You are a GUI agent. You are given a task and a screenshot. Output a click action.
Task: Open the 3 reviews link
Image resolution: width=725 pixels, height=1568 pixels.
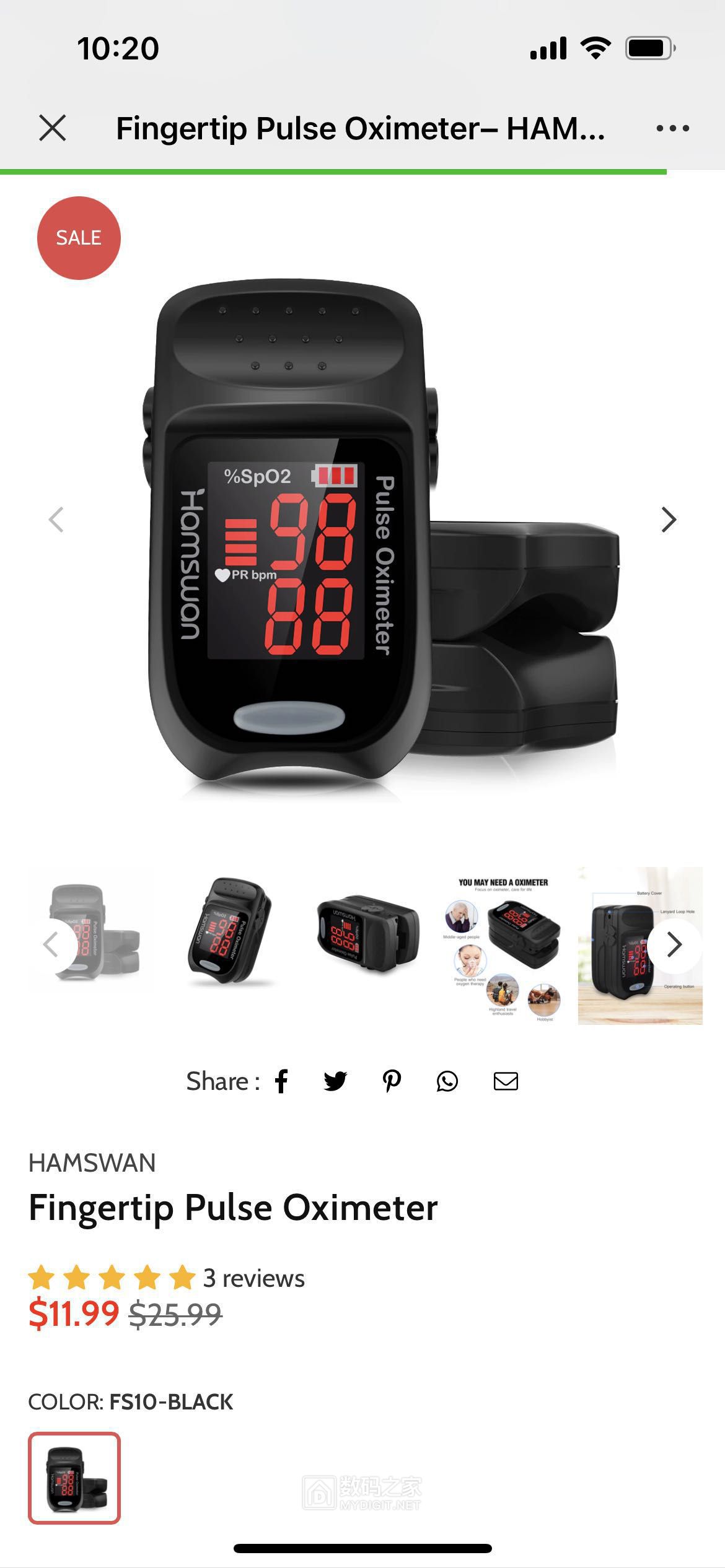tap(253, 1278)
